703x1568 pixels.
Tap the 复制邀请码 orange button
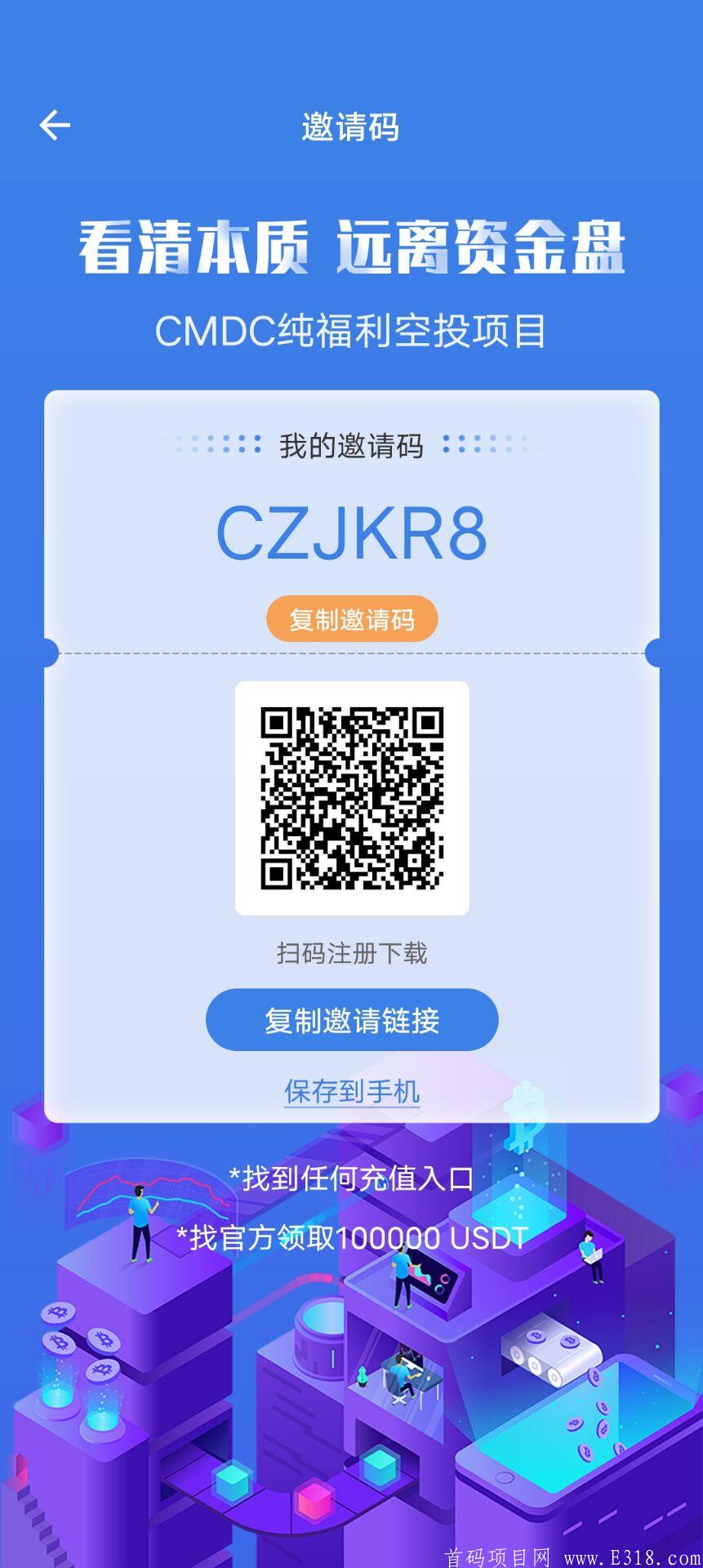point(351,618)
